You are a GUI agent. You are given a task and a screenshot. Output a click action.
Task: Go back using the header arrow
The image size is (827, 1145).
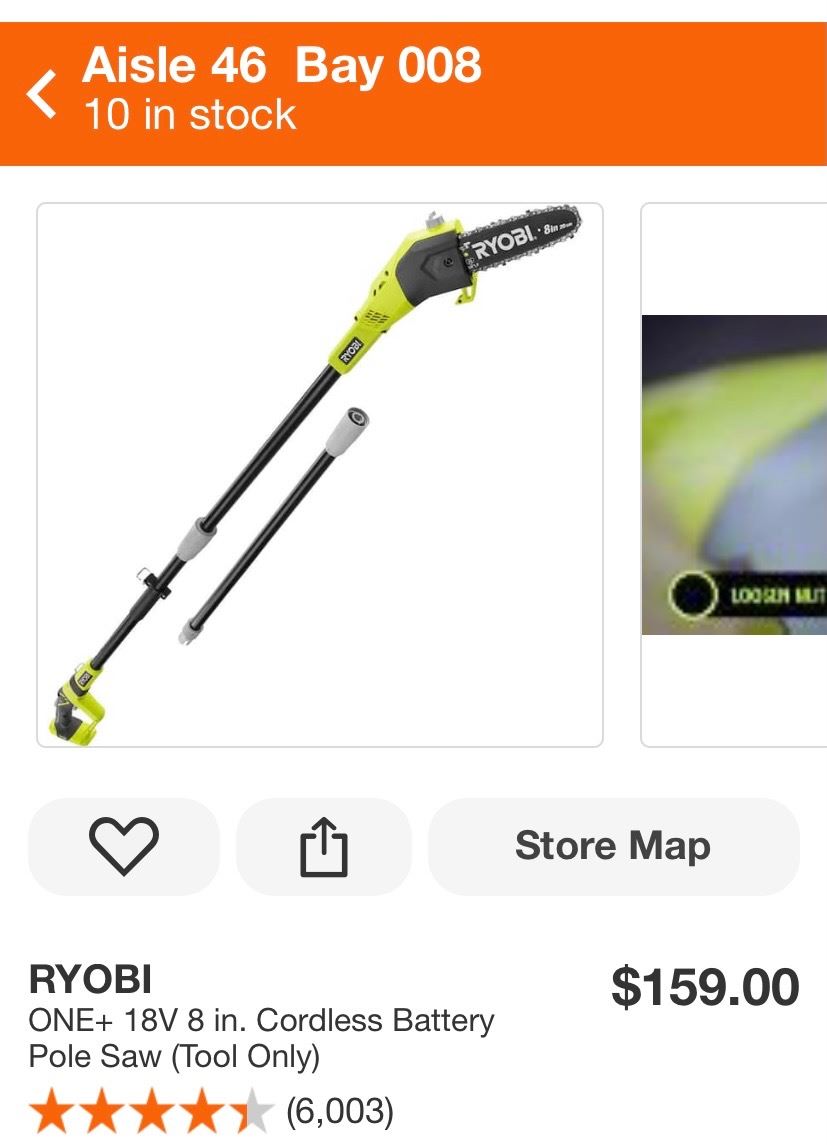[42, 95]
